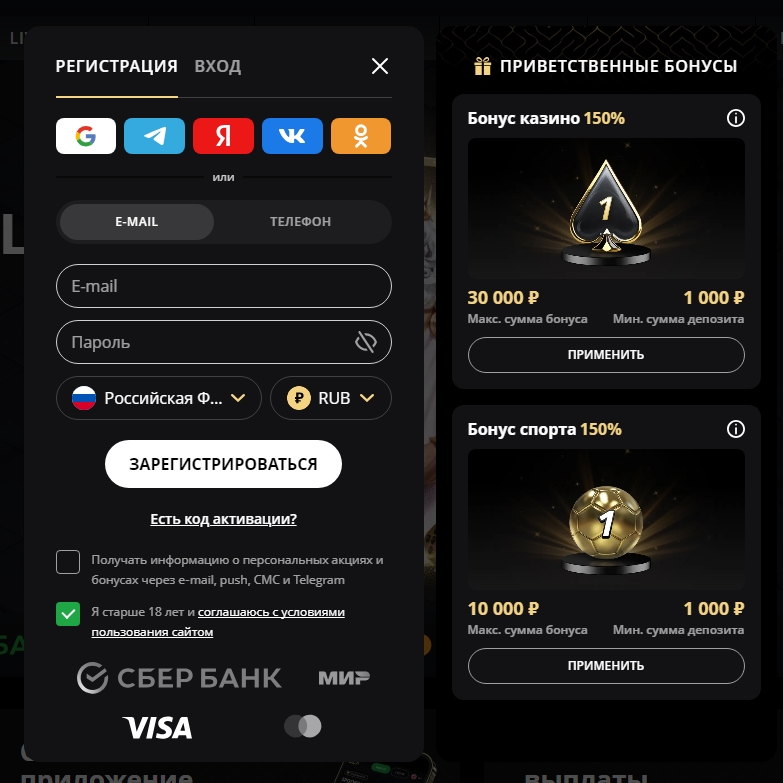Switch to the ВХОД tab
Screen dimensions: 783x783
pyautogui.click(x=218, y=66)
